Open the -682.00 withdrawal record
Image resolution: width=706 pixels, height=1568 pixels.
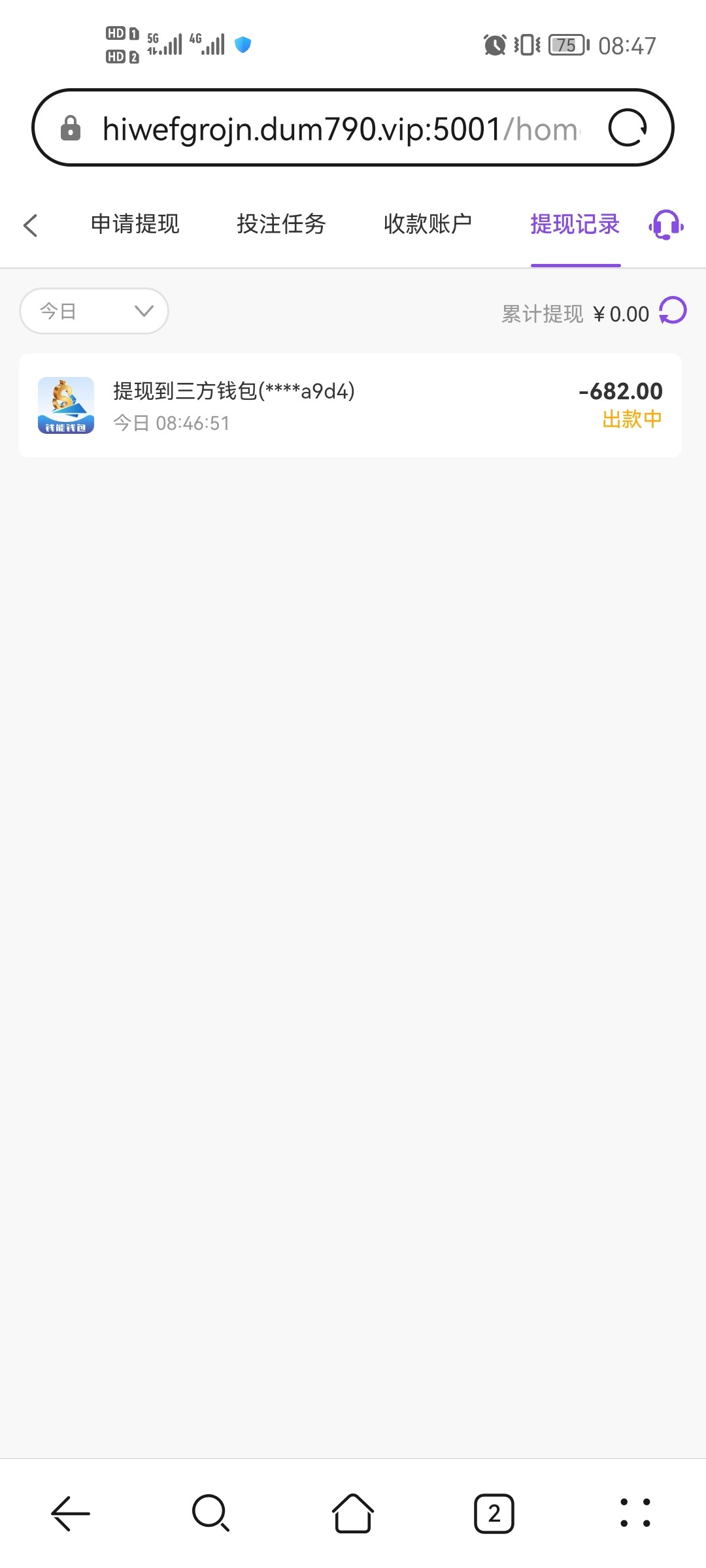pos(350,405)
